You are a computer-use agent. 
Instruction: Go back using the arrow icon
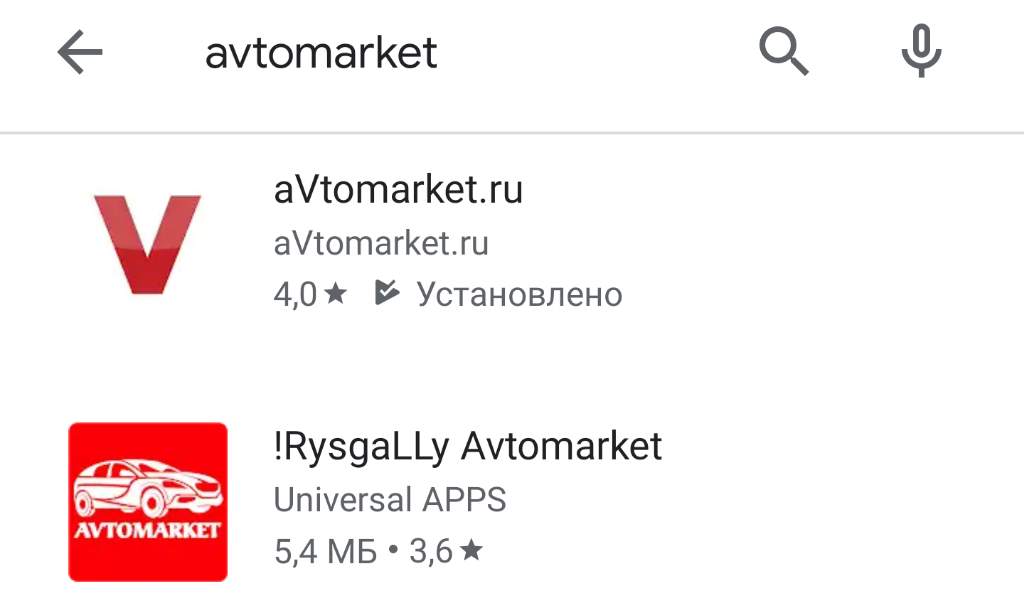(x=80, y=52)
